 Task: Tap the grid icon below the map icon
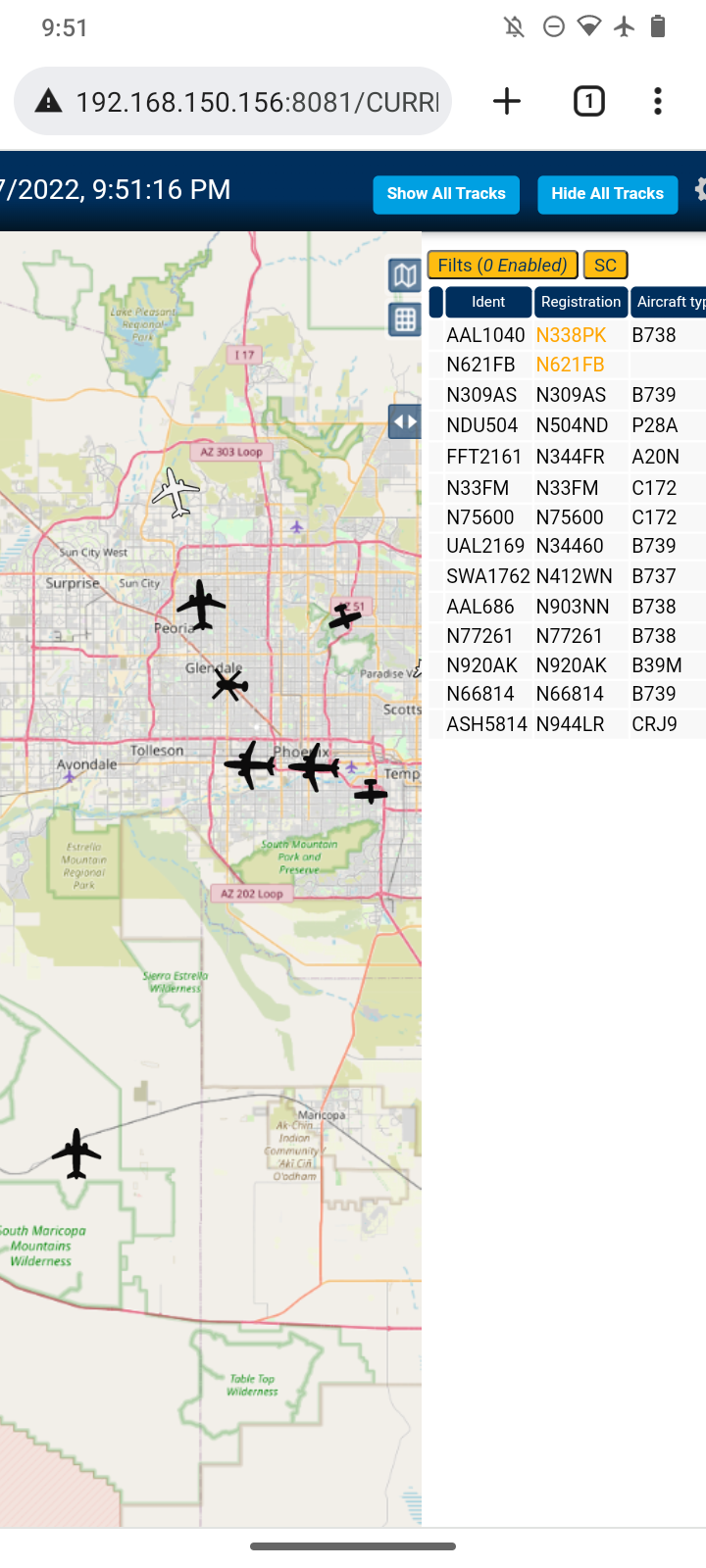(404, 319)
